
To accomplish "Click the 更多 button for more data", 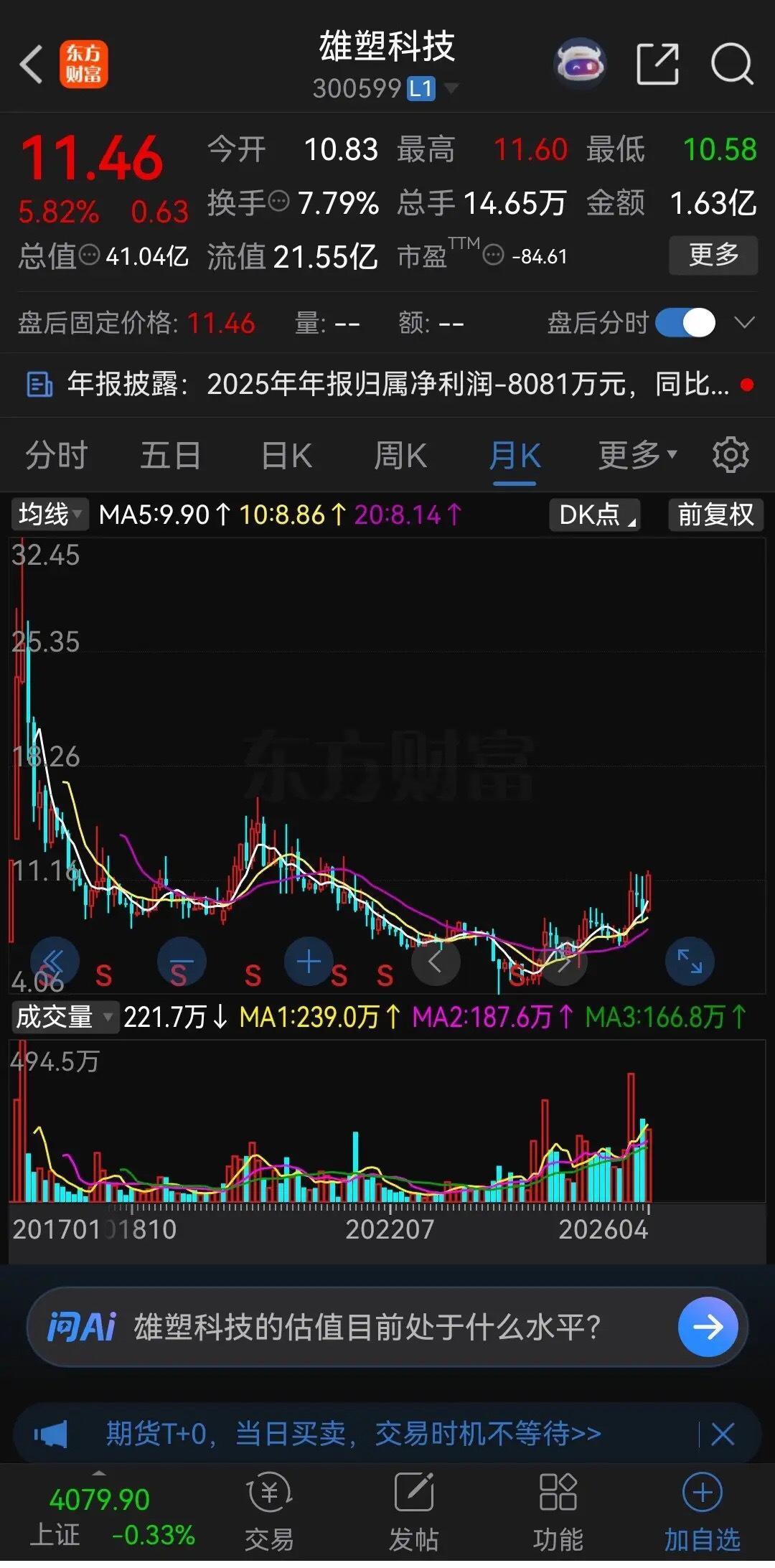I will 713,255.
